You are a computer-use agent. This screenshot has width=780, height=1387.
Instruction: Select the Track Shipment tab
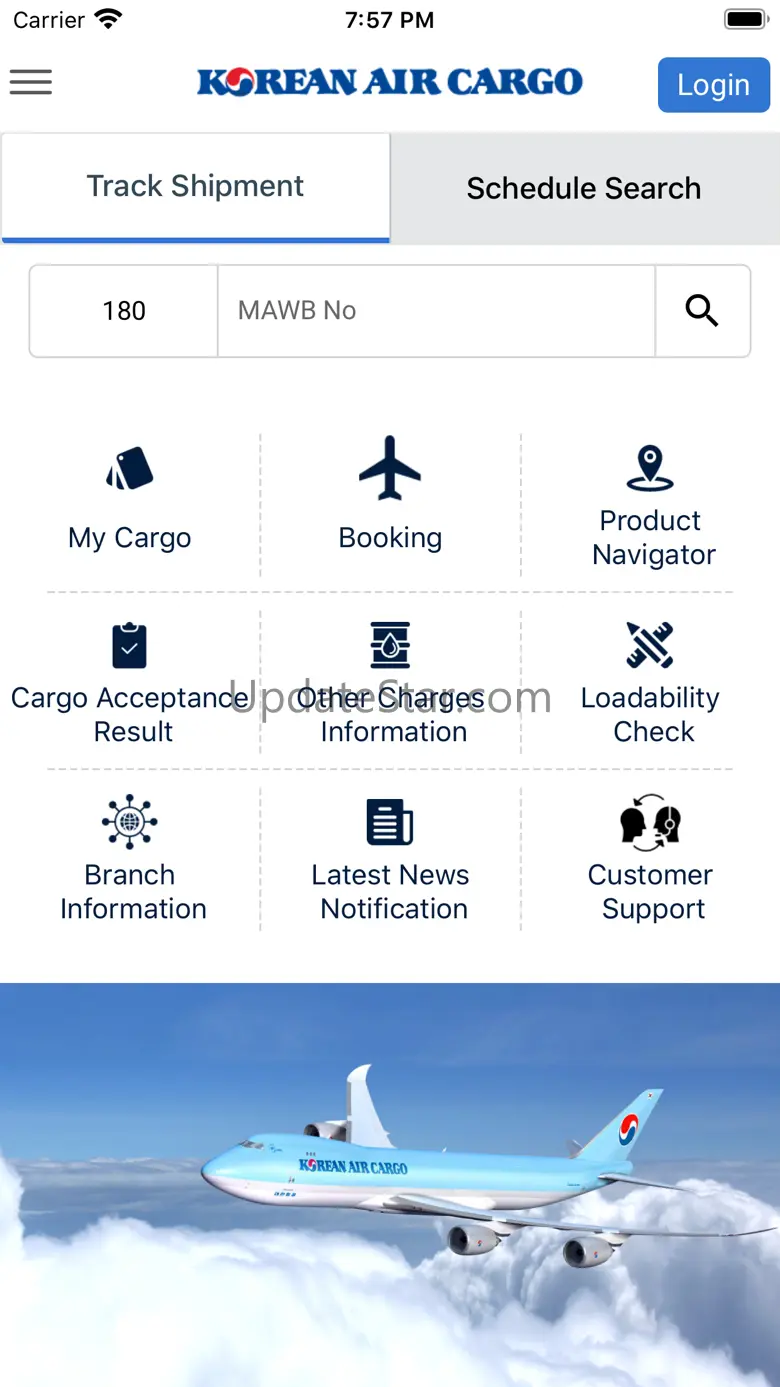pyautogui.click(x=195, y=187)
